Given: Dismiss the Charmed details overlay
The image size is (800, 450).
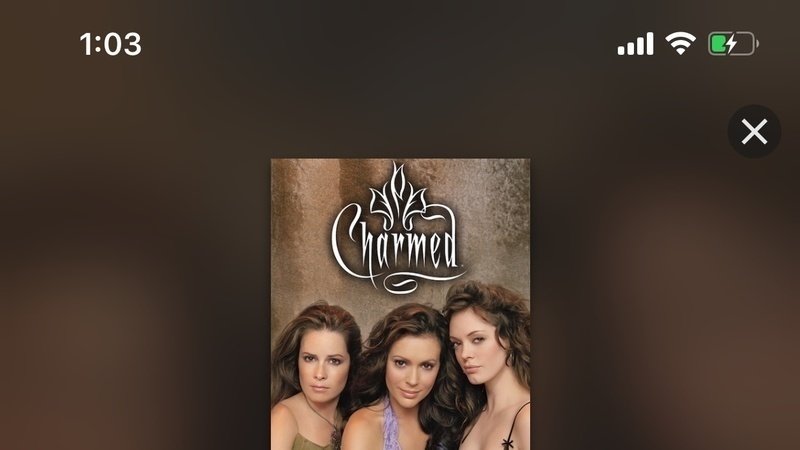Looking at the screenshot, I should 754,132.
